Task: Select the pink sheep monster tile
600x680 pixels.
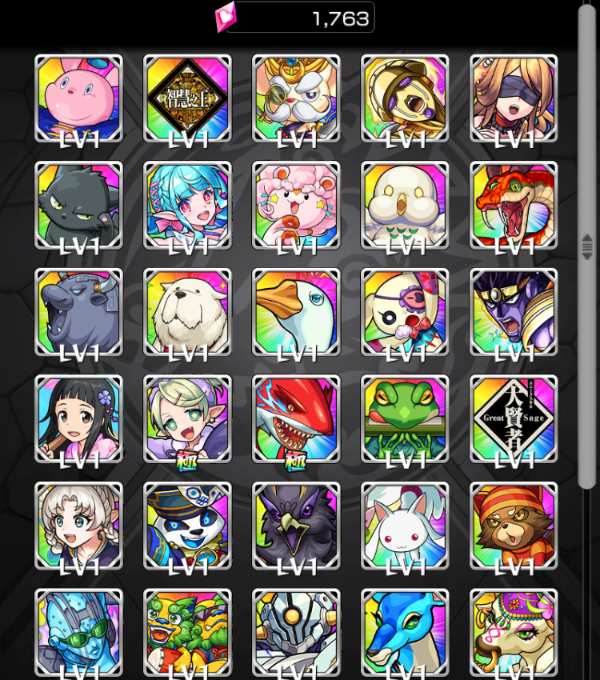Action: (x=296, y=205)
